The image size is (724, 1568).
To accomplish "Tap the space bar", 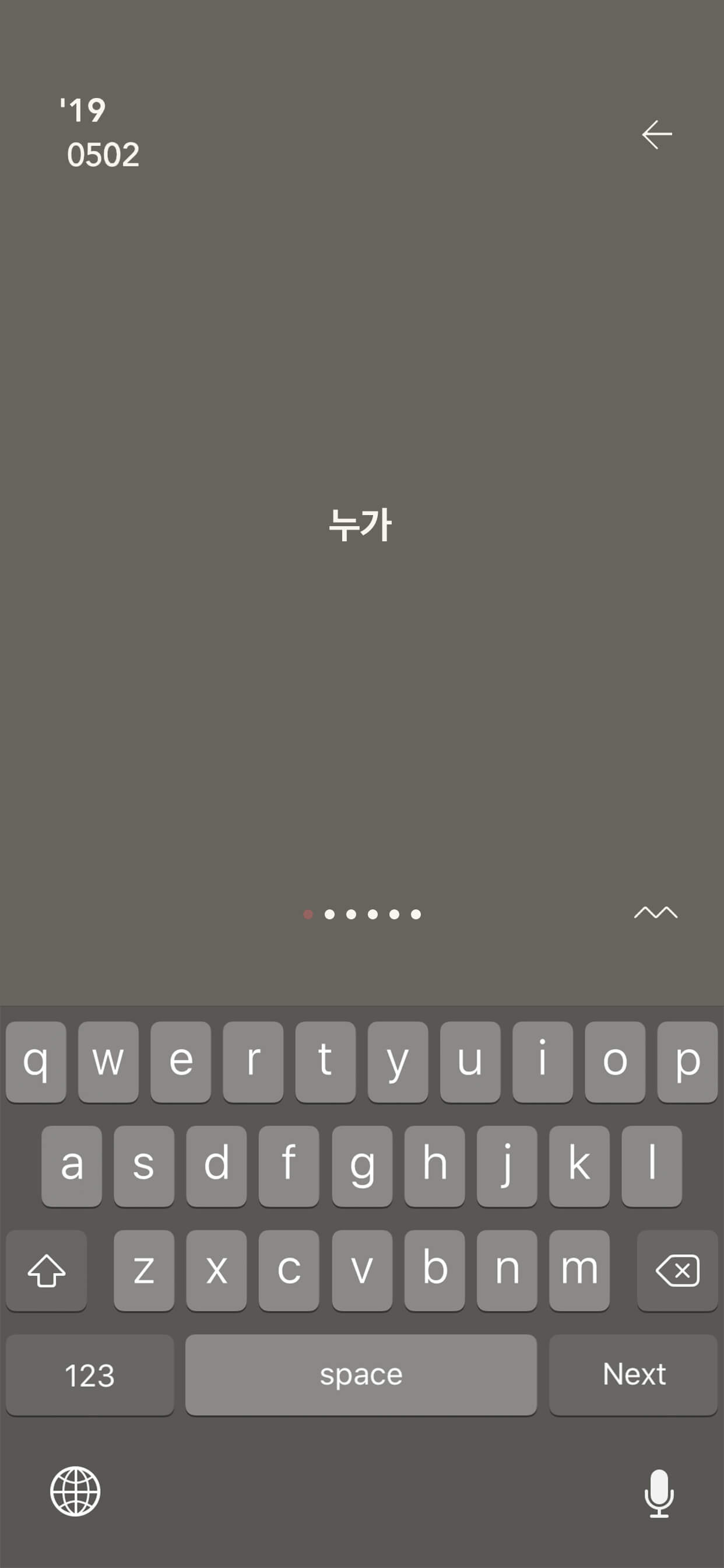I will click(361, 1374).
